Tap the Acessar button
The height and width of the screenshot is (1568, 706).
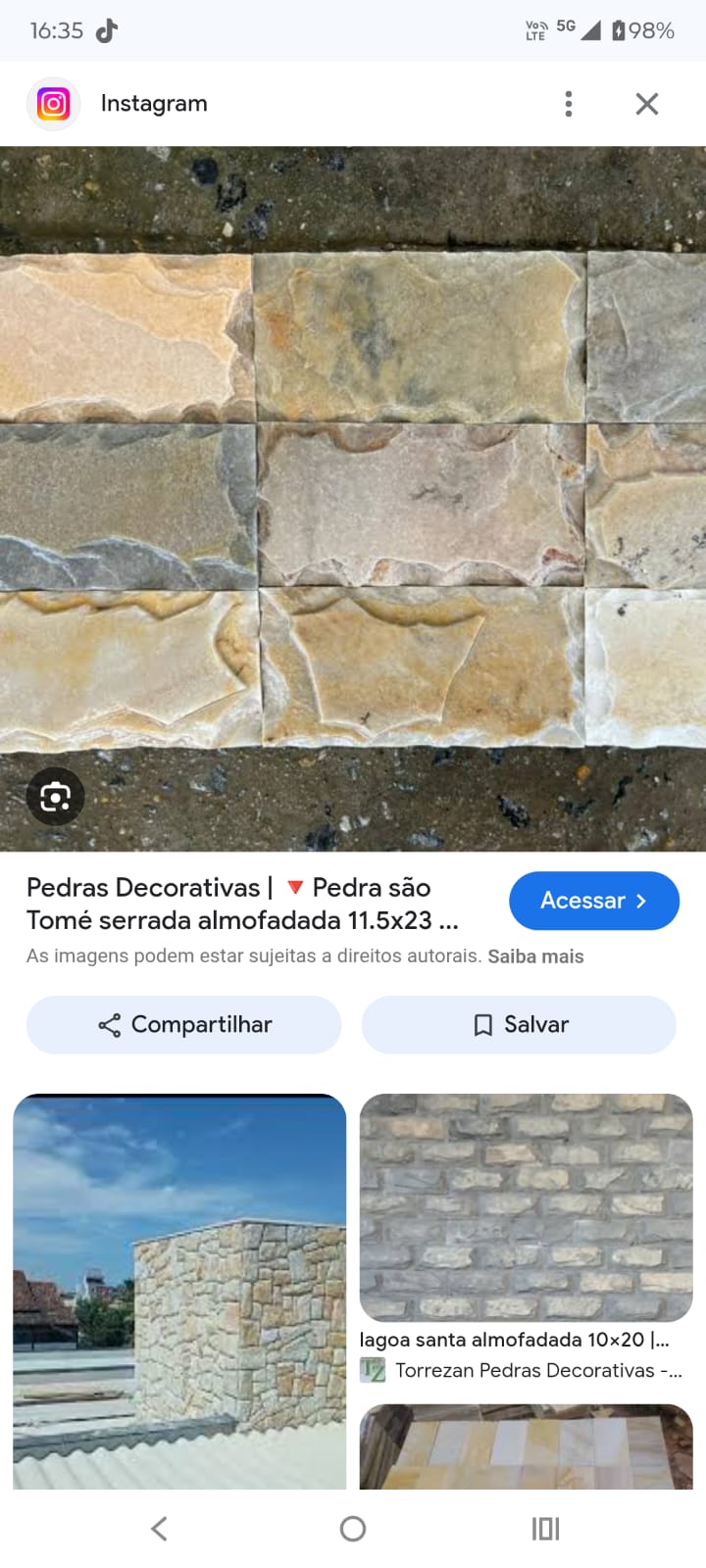tap(593, 901)
